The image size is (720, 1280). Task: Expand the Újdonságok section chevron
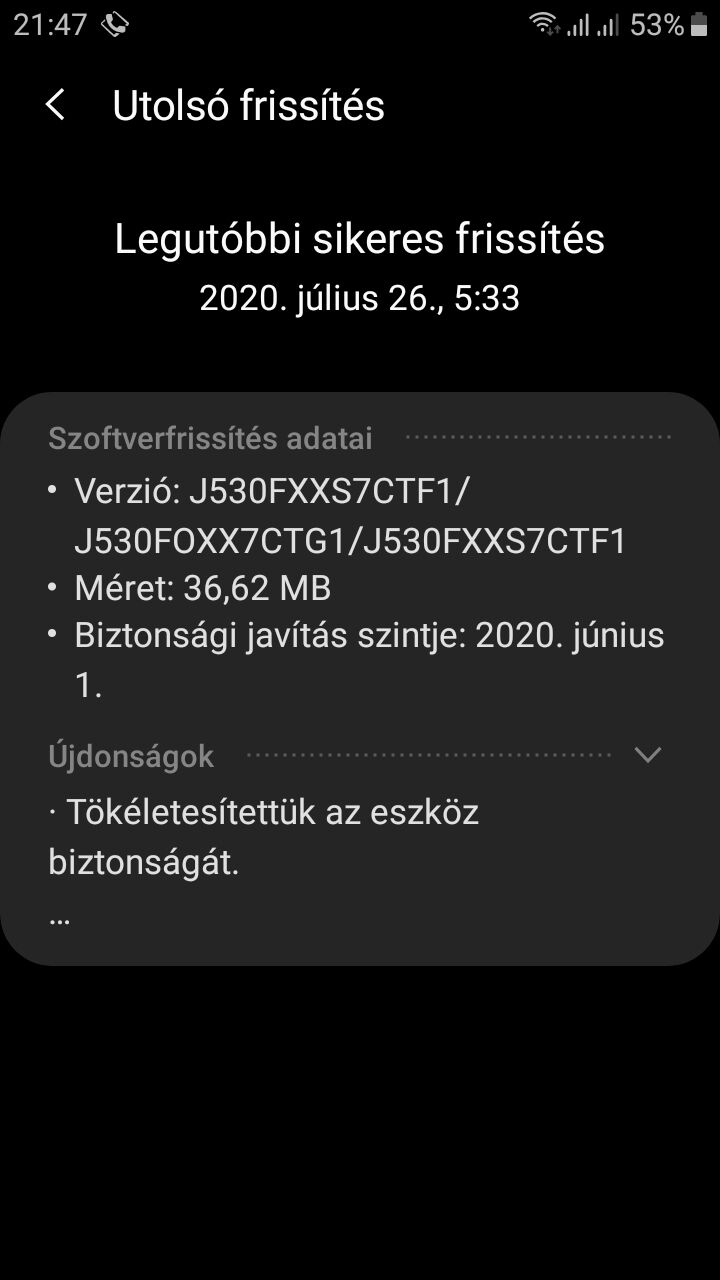[x=648, y=755]
